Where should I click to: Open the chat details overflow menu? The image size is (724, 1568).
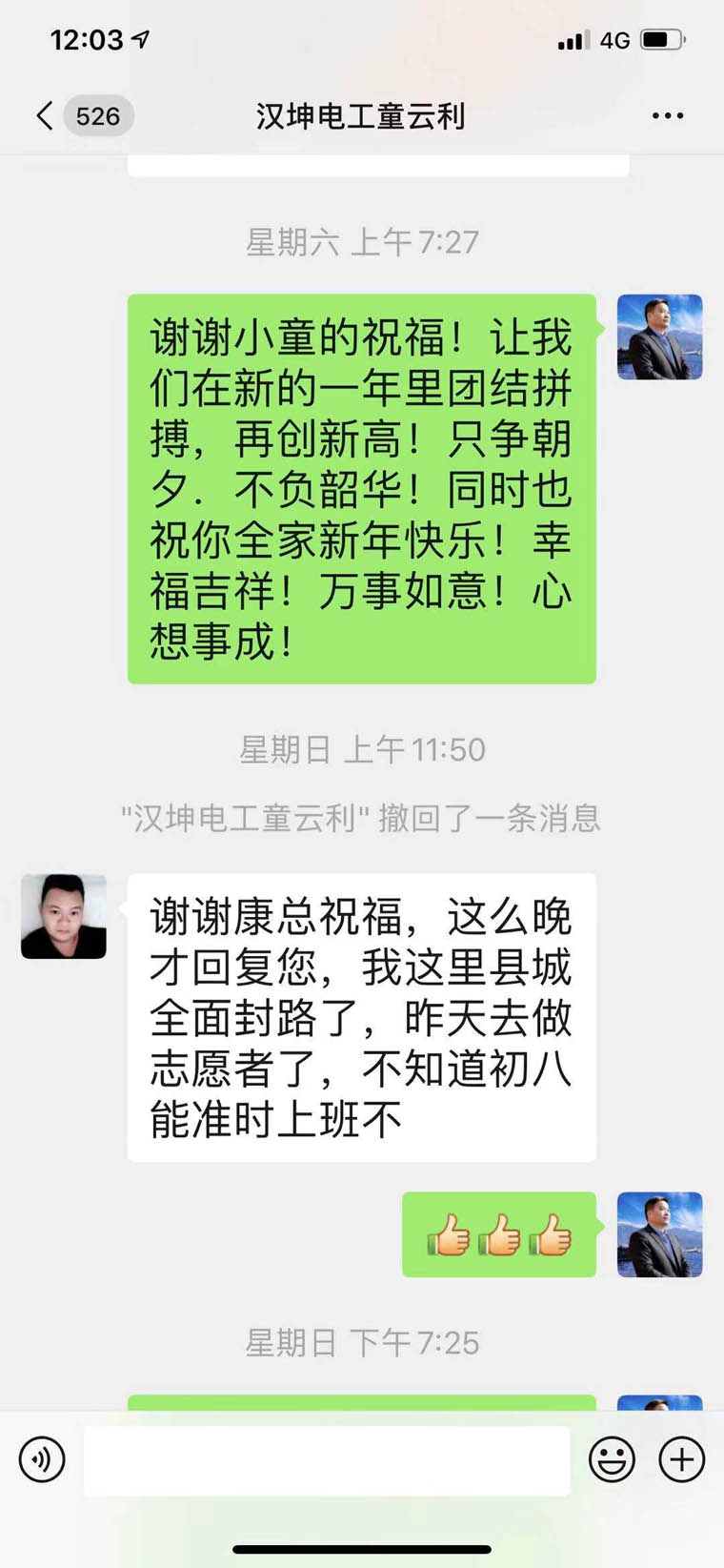[667, 116]
